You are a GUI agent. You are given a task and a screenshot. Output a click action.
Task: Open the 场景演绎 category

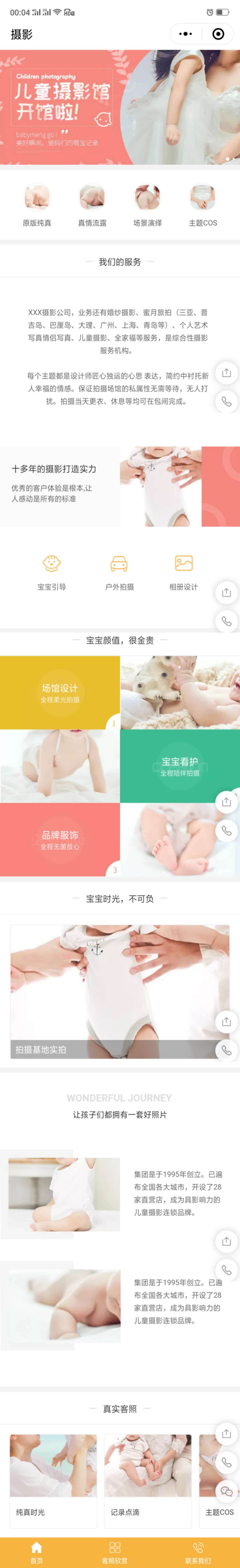[147, 197]
